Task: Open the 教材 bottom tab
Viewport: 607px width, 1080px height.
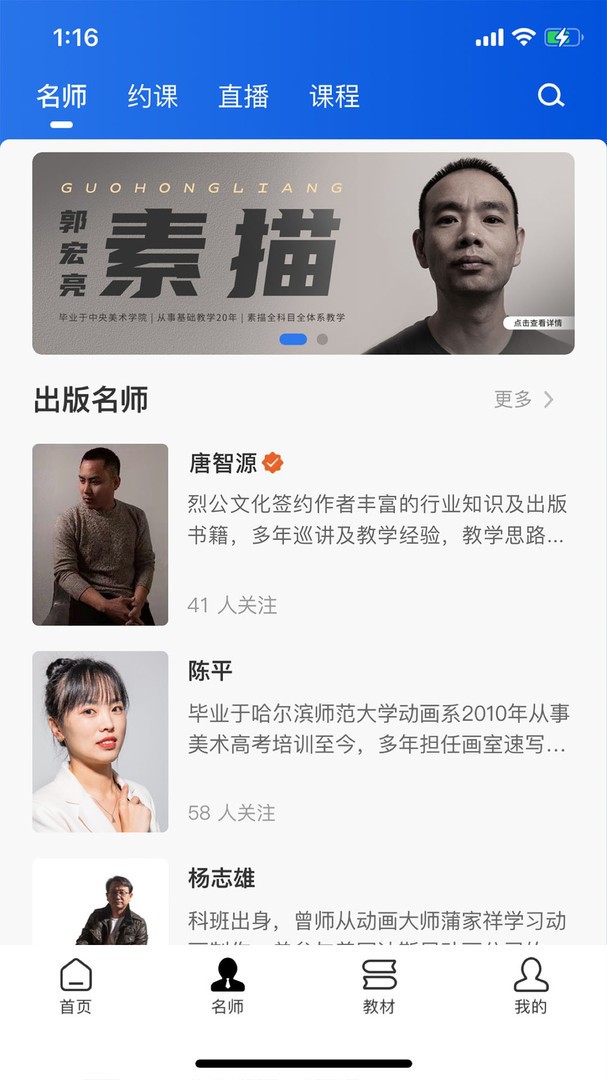Action: pyautogui.click(x=379, y=986)
